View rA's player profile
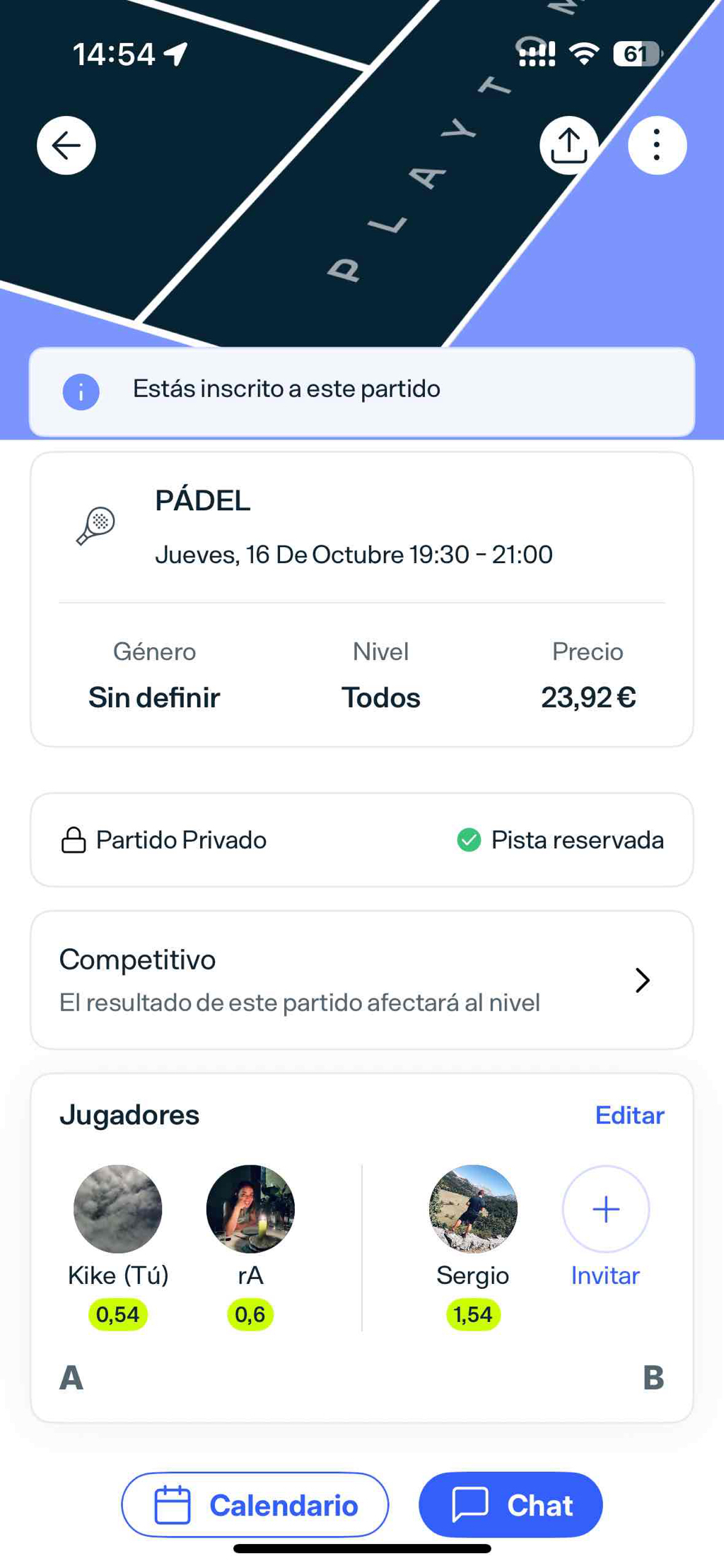This screenshot has width=724, height=1568. 250,1208
